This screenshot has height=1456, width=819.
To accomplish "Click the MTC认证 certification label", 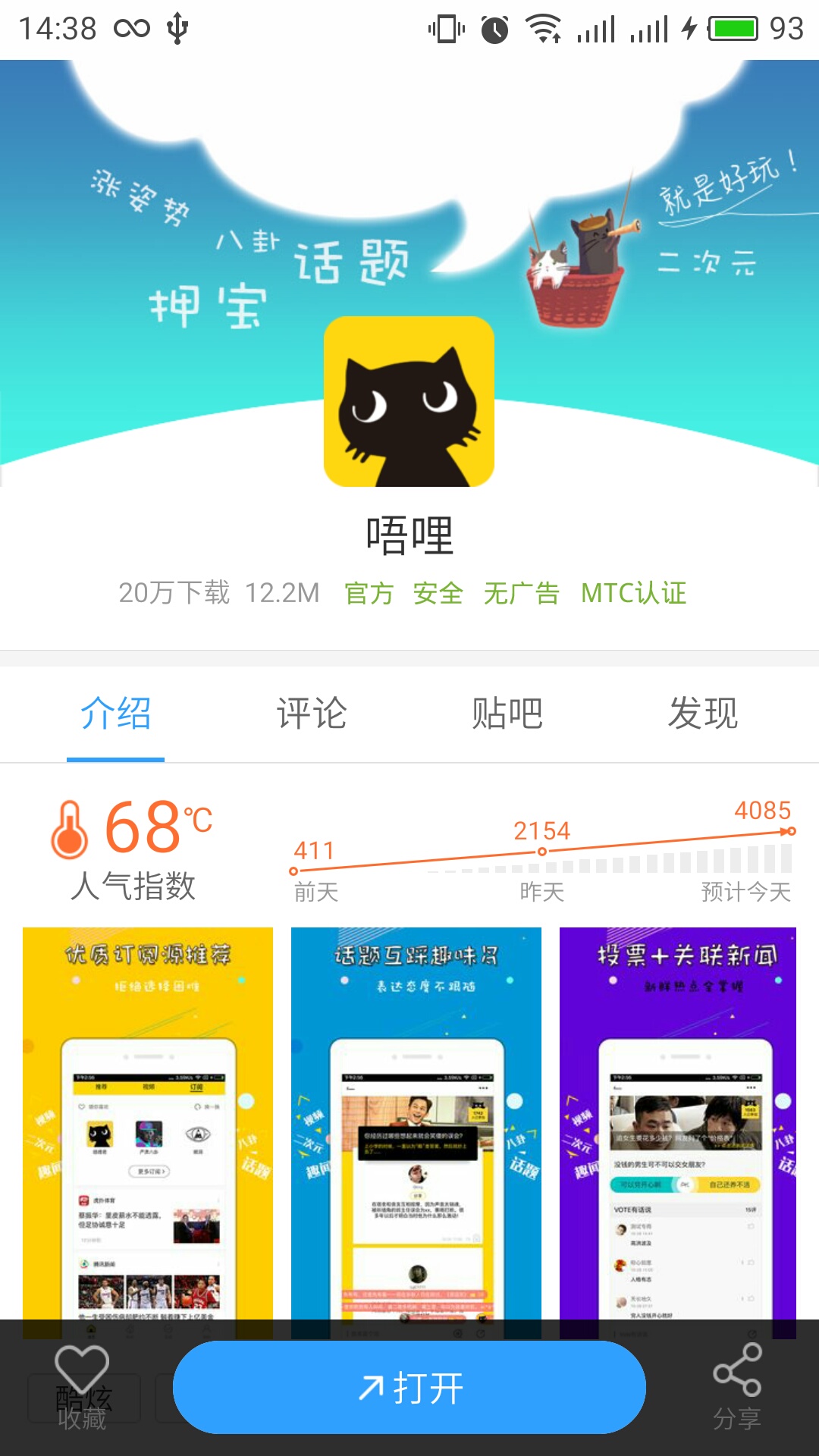I will coord(633,594).
